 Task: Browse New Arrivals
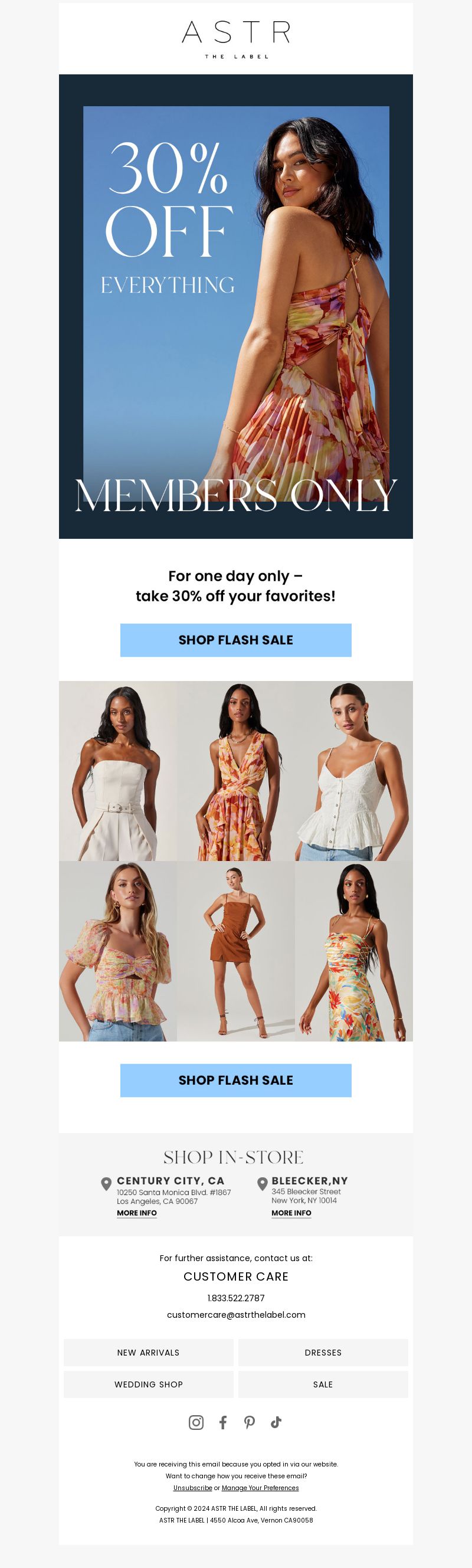click(x=149, y=1352)
